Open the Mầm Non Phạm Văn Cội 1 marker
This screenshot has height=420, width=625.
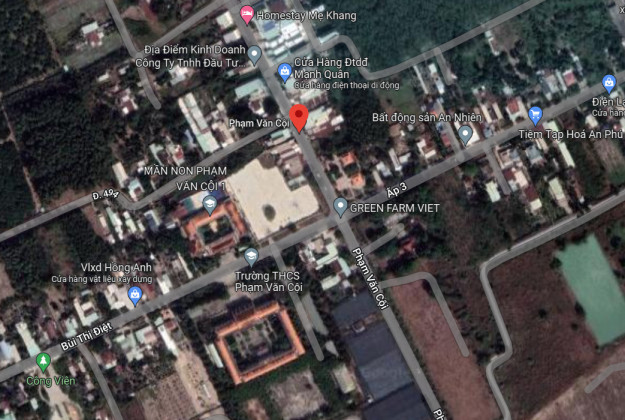(x=210, y=204)
